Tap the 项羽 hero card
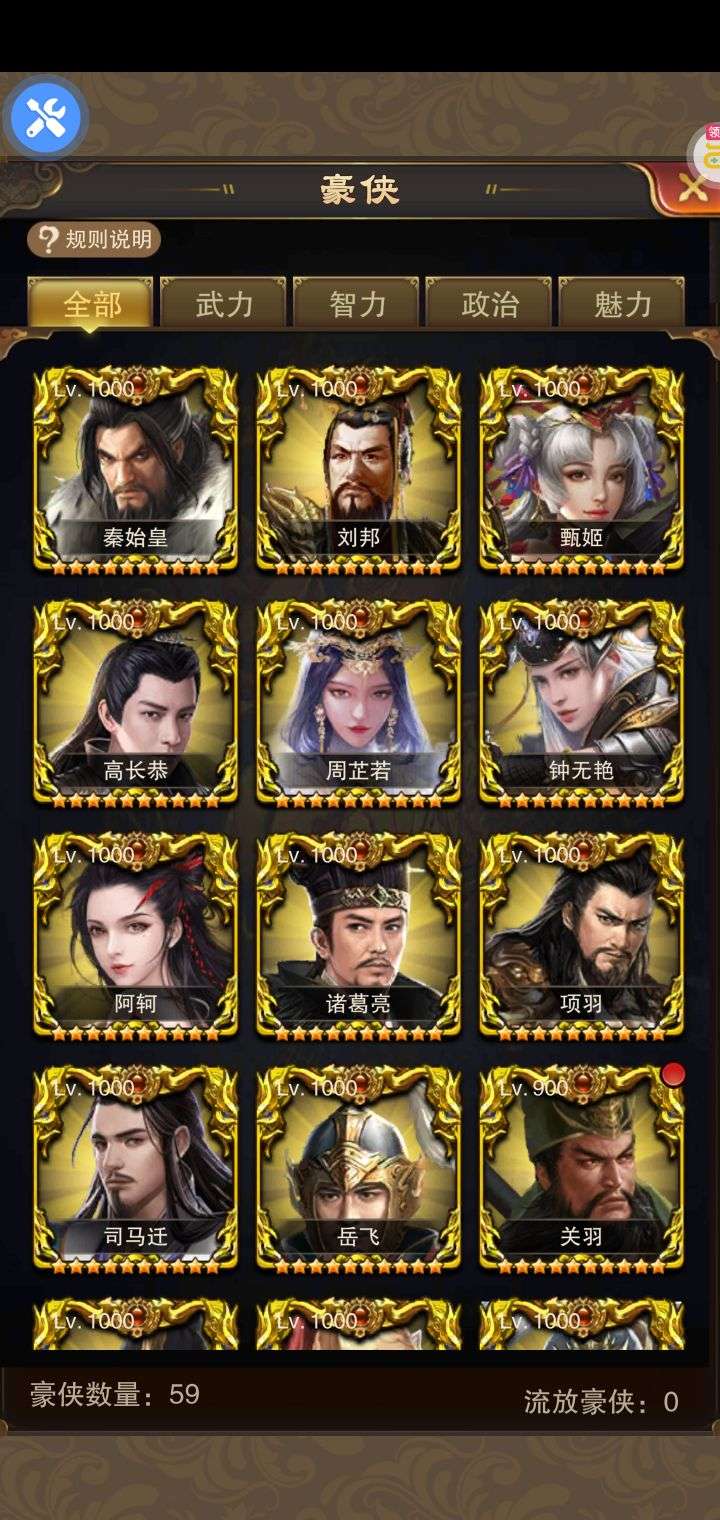Image resolution: width=720 pixels, height=1520 pixels. tap(582, 935)
